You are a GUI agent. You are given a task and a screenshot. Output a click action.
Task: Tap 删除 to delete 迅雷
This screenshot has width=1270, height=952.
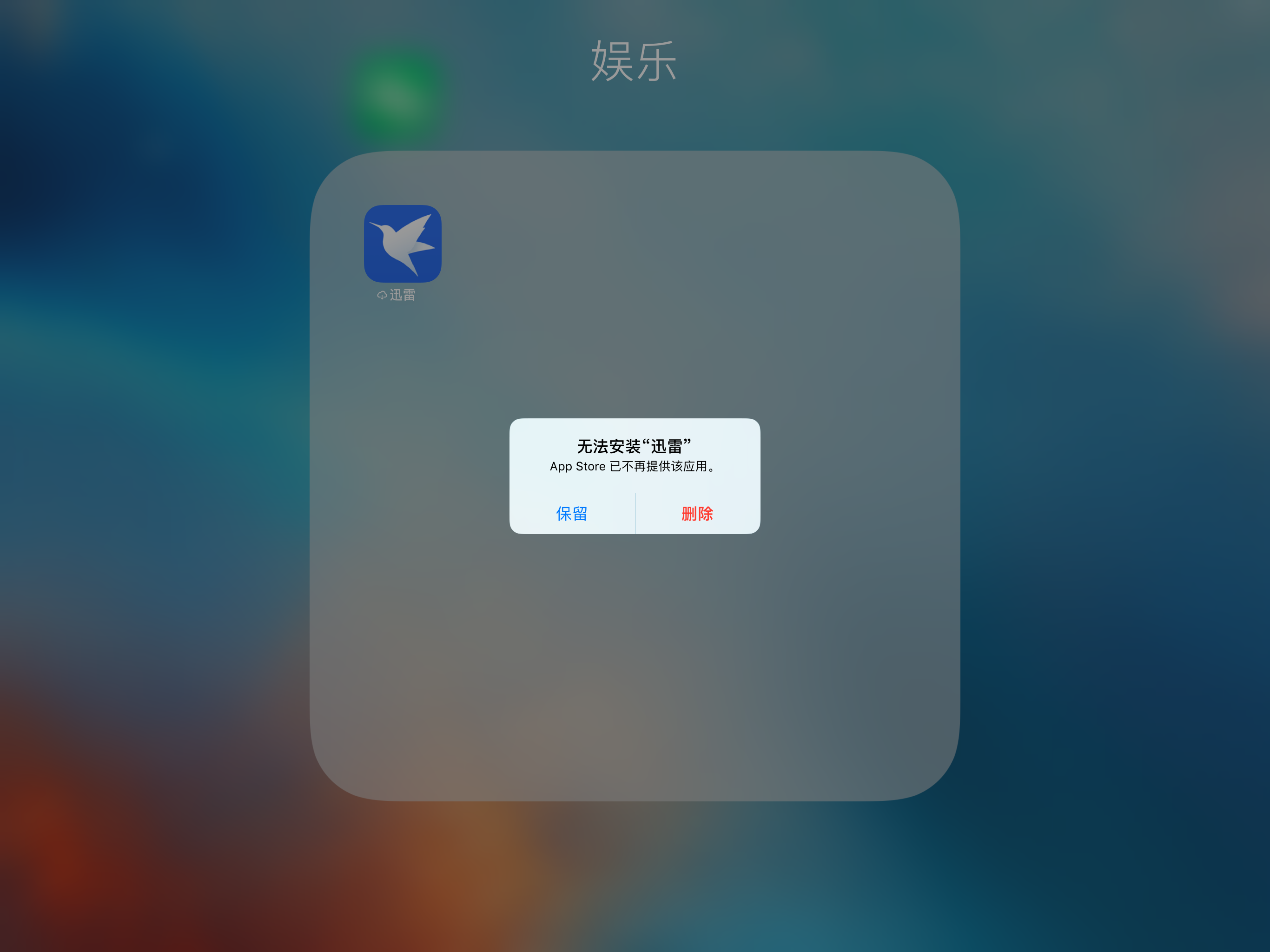click(x=697, y=513)
